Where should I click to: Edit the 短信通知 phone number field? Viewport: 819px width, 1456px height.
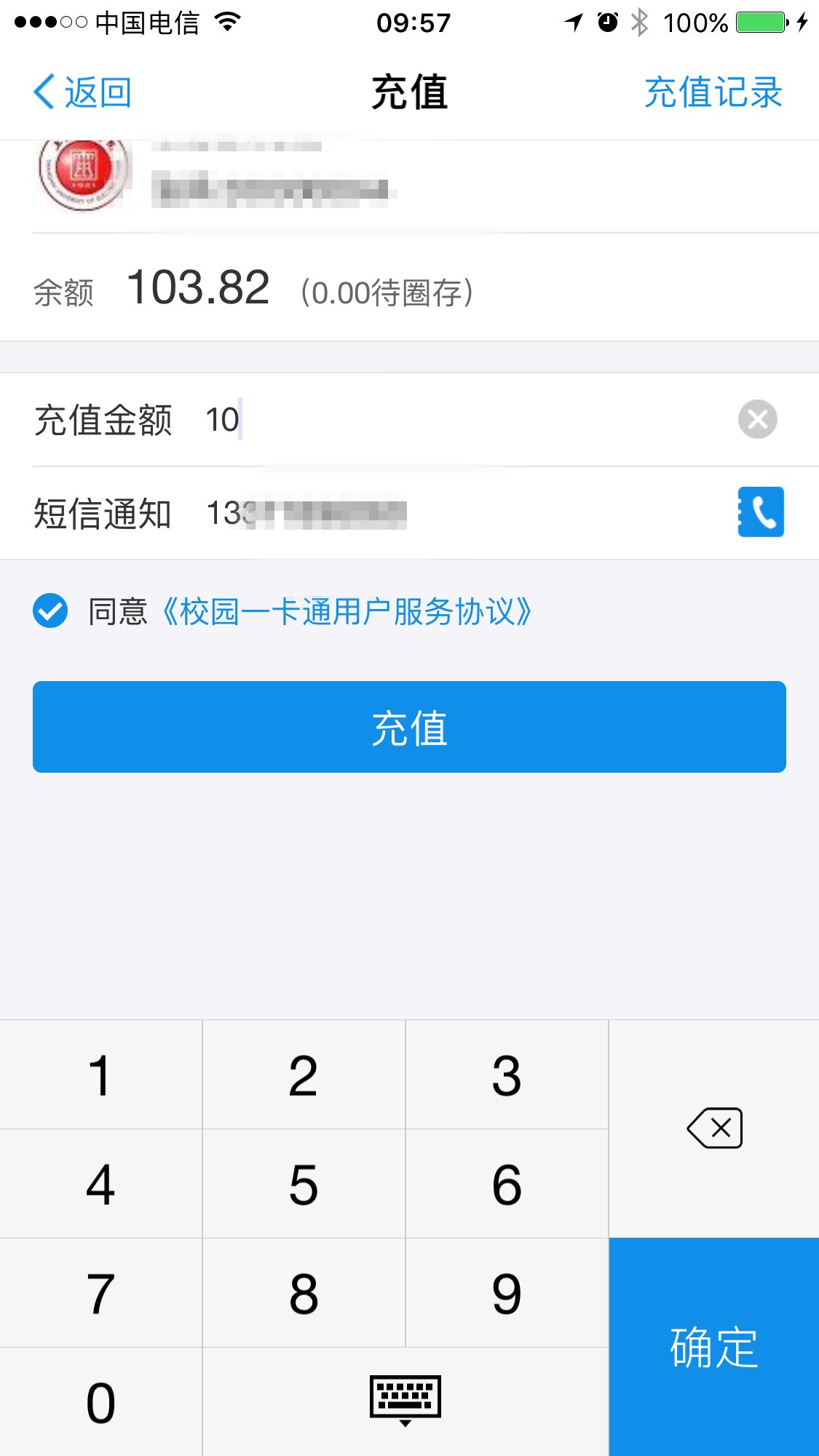466,513
